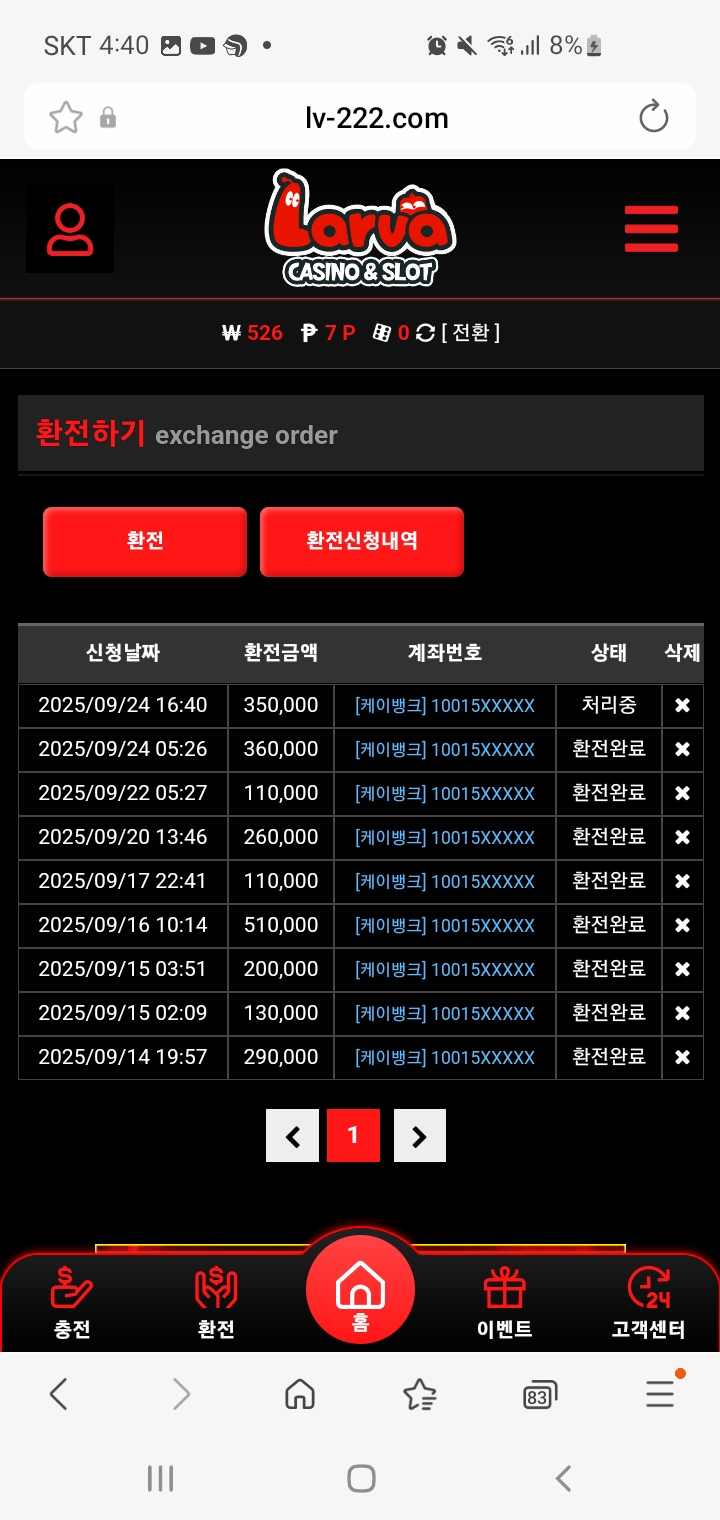Switch to the 환전 bottom tab
Image resolution: width=720 pixels, height=1520 pixels.
tap(216, 1302)
